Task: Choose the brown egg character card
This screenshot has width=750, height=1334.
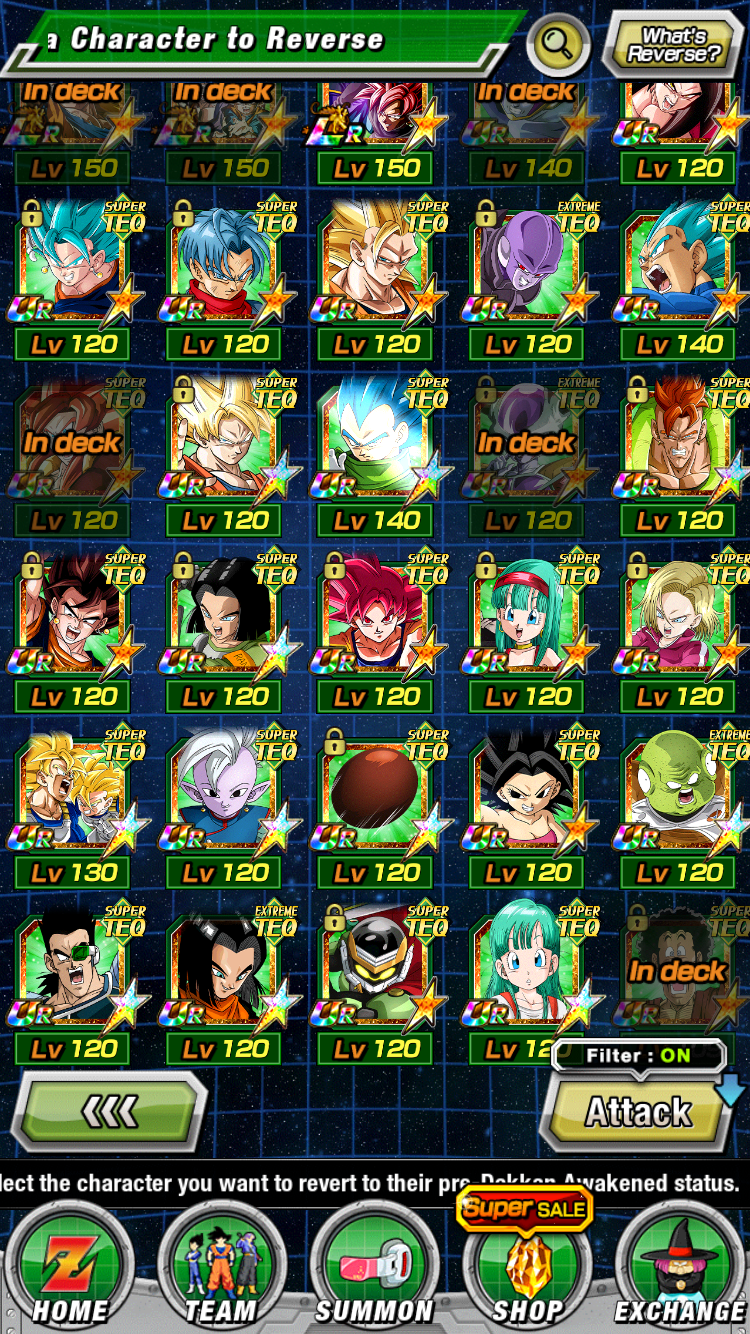Action: click(376, 800)
